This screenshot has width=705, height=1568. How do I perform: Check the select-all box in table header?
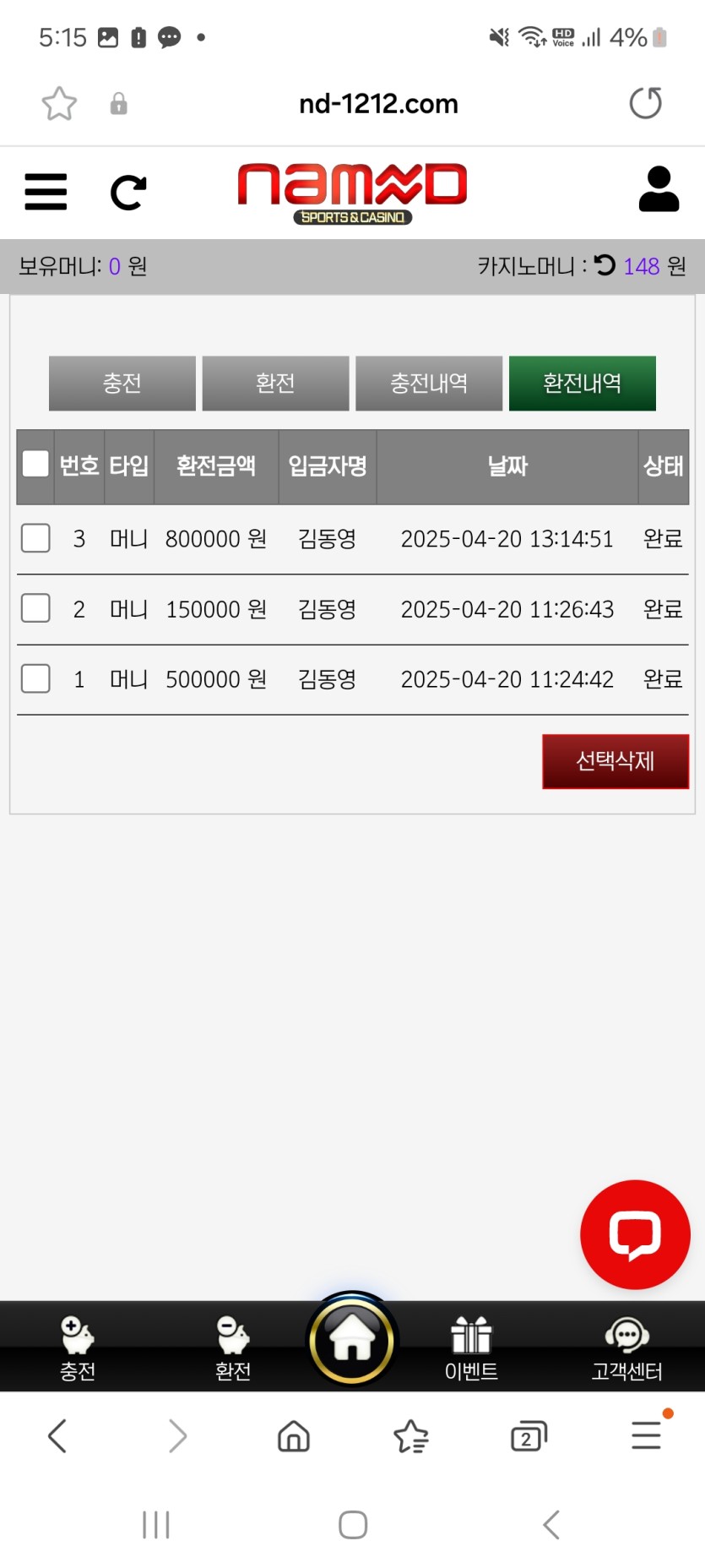[35, 464]
